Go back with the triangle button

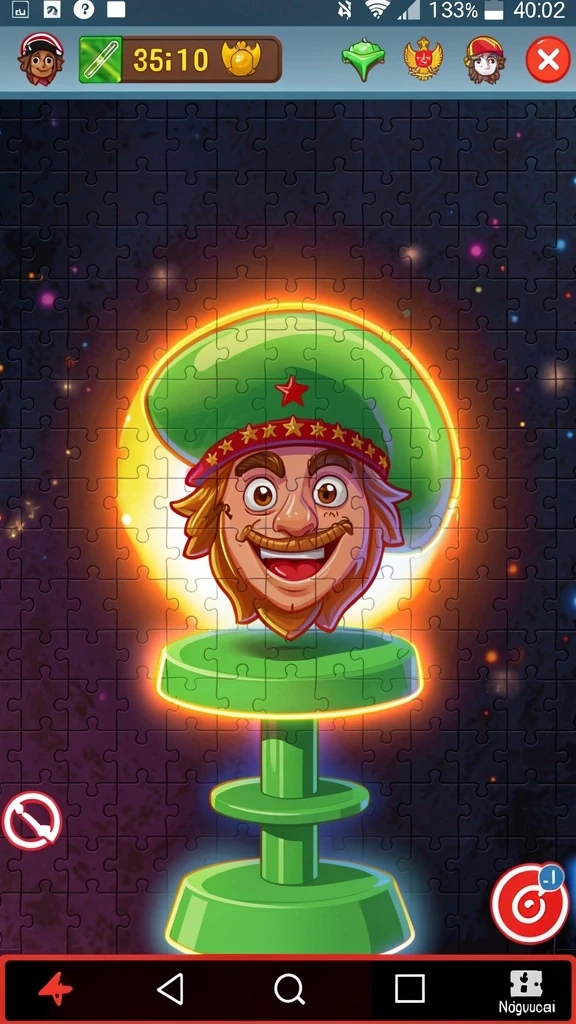[x=170, y=989]
